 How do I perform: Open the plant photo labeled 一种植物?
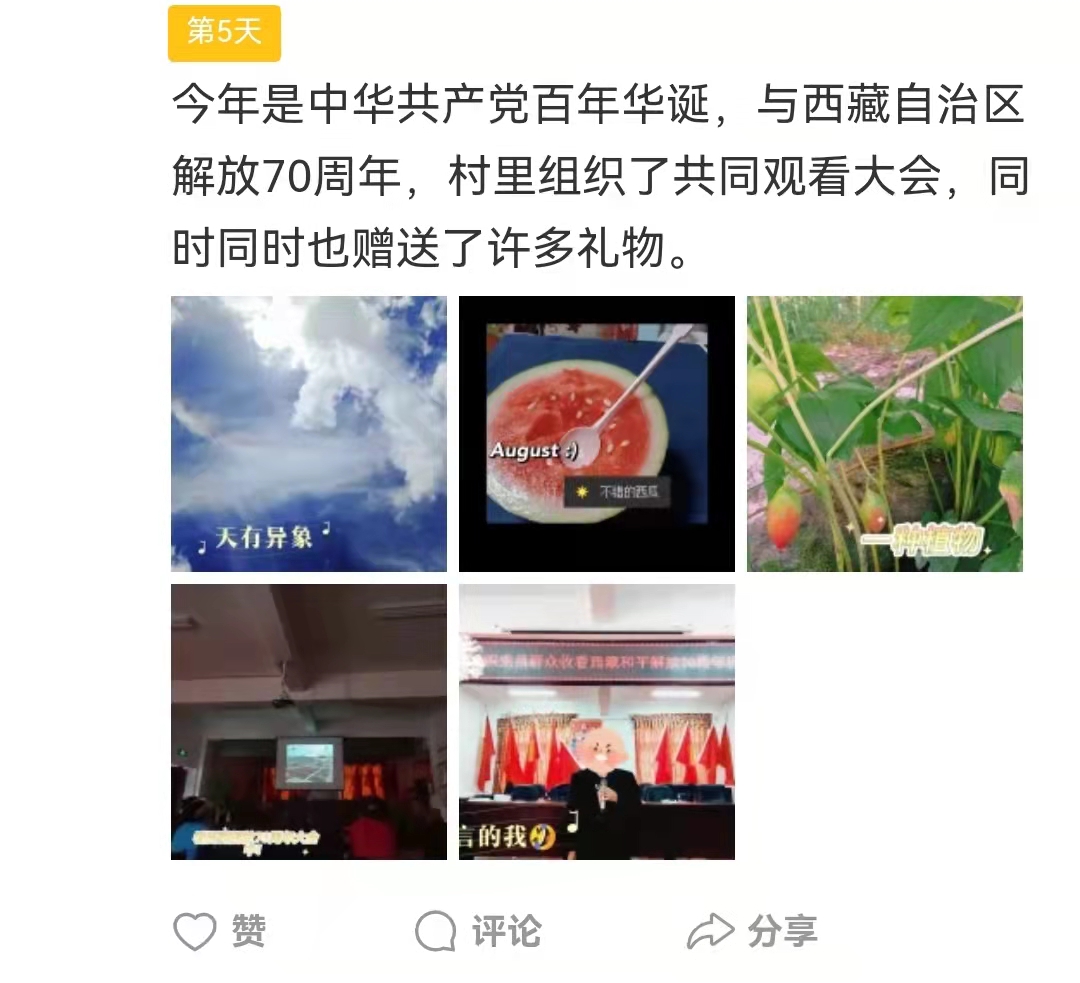884,434
